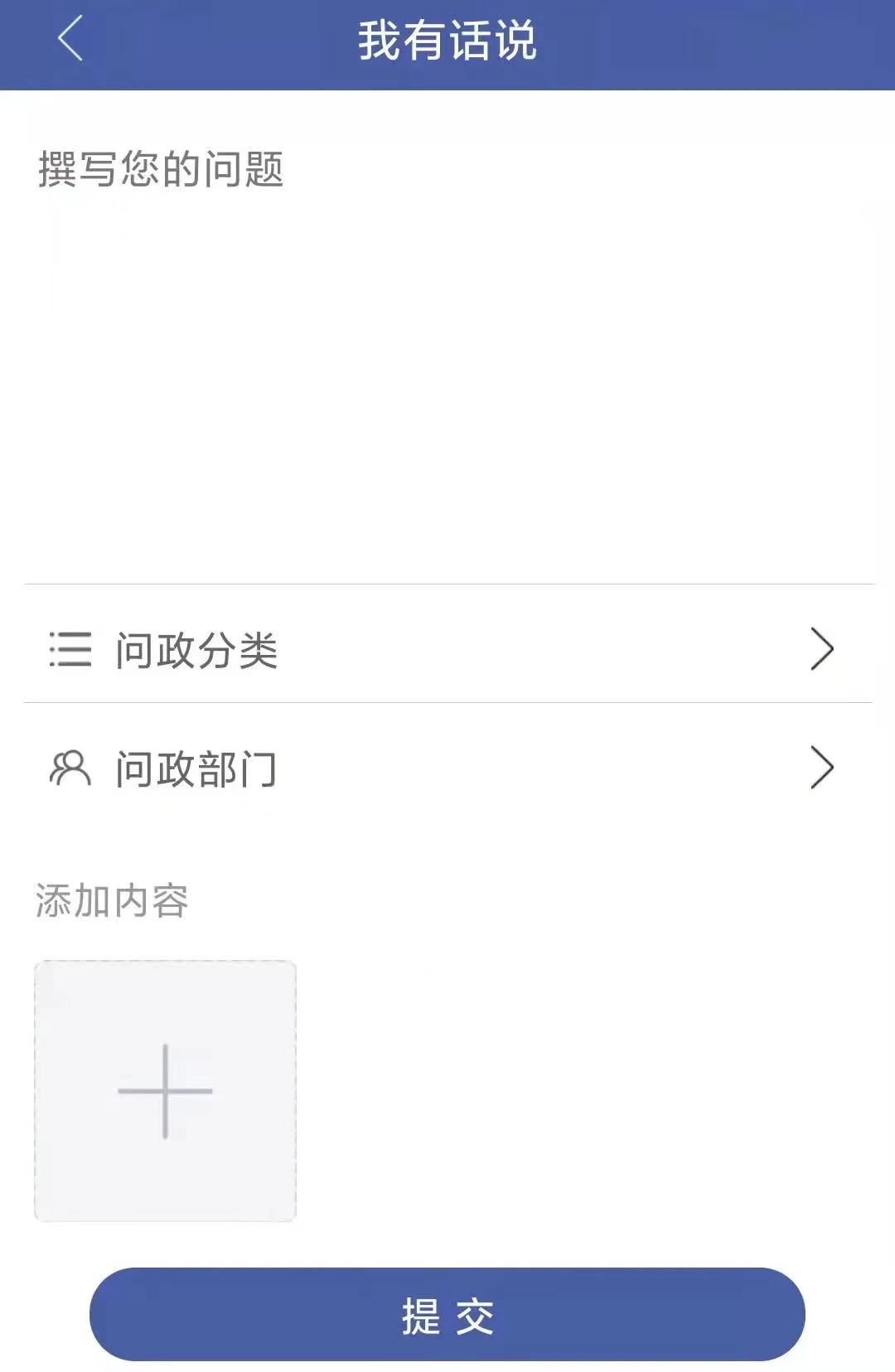The height and width of the screenshot is (1372, 895).
Task: Choose a department via 问政部门
Action: (447, 768)
